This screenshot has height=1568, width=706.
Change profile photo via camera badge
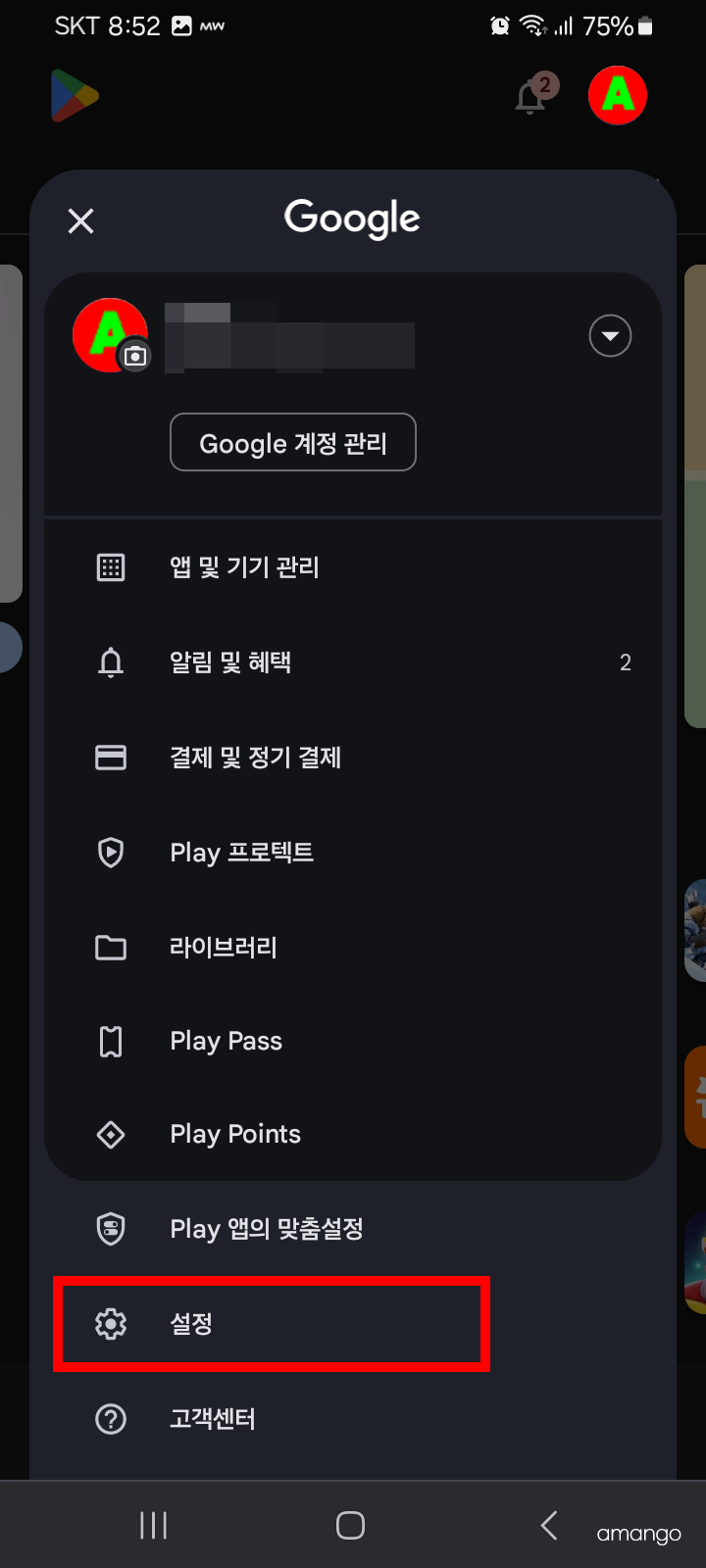click(135, 356)
